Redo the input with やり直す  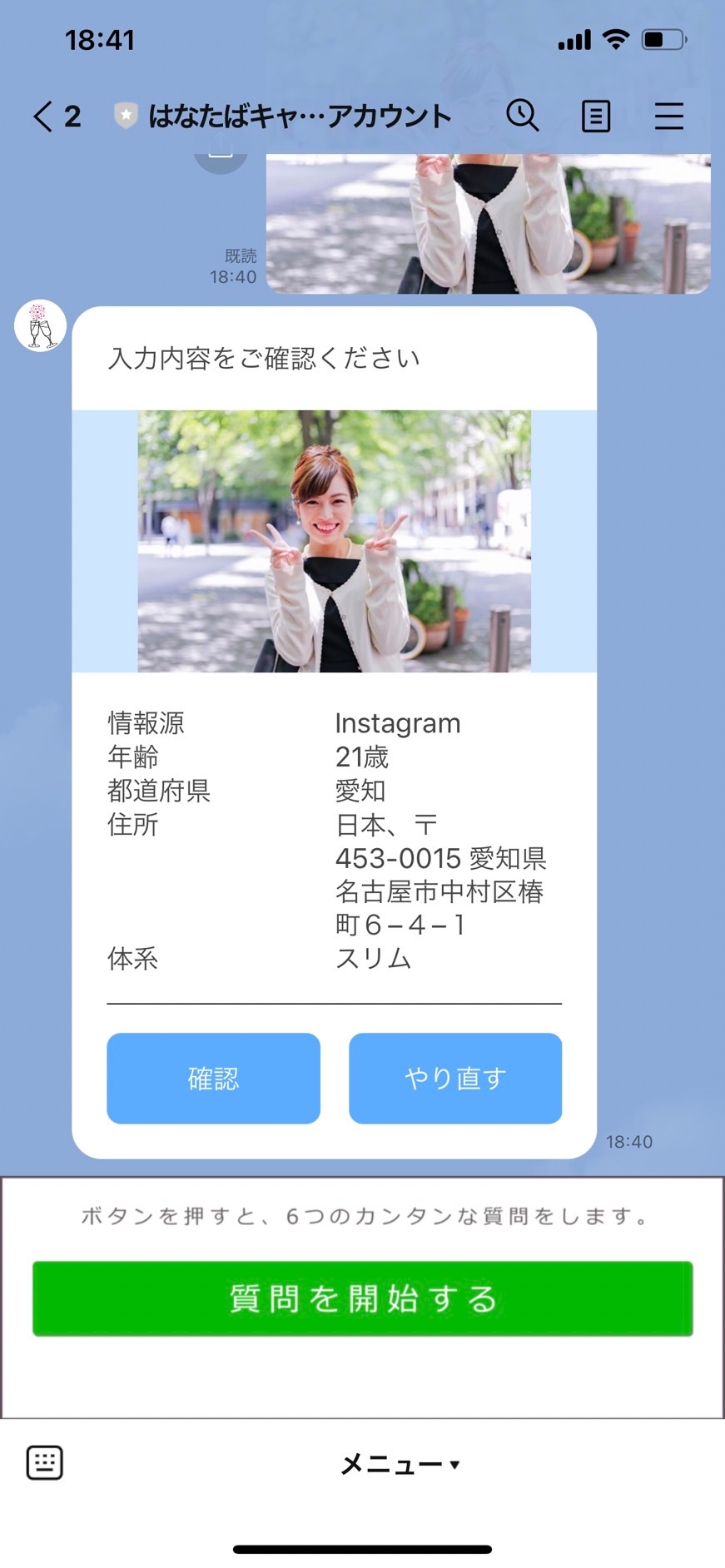pyautogui.click(x=454, y=1078)
